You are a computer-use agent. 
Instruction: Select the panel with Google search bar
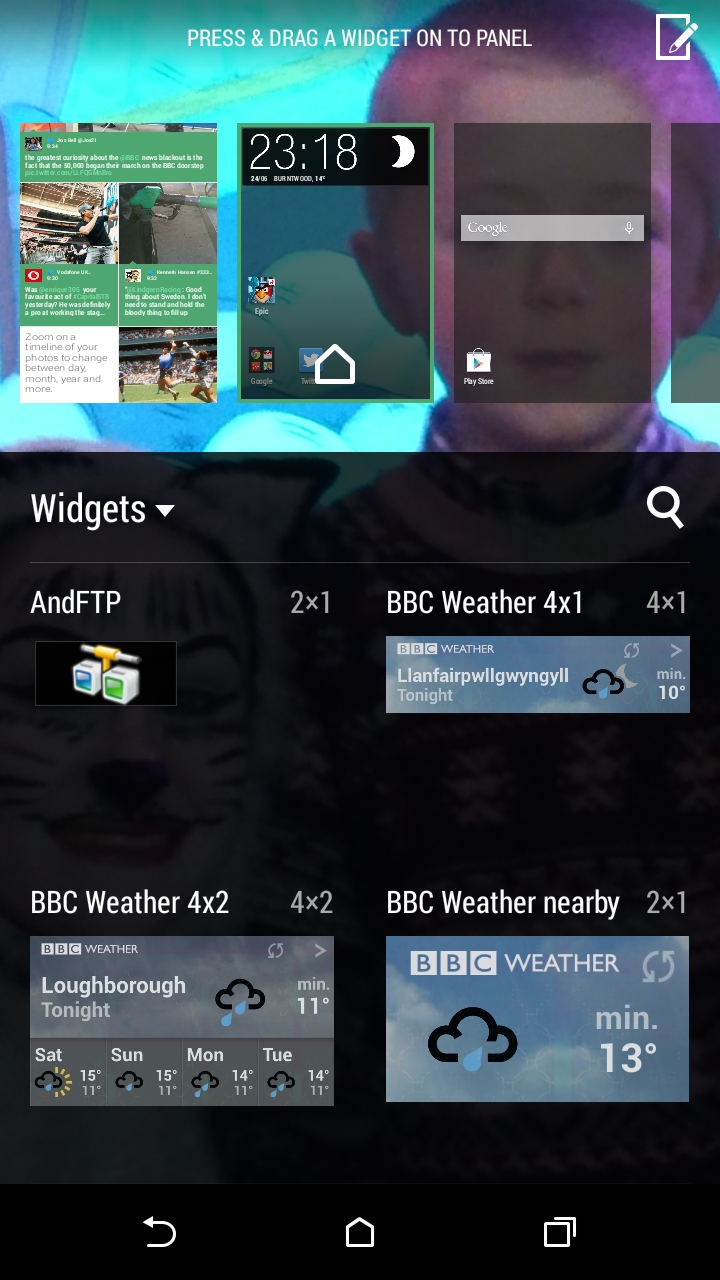pos(552,263)
